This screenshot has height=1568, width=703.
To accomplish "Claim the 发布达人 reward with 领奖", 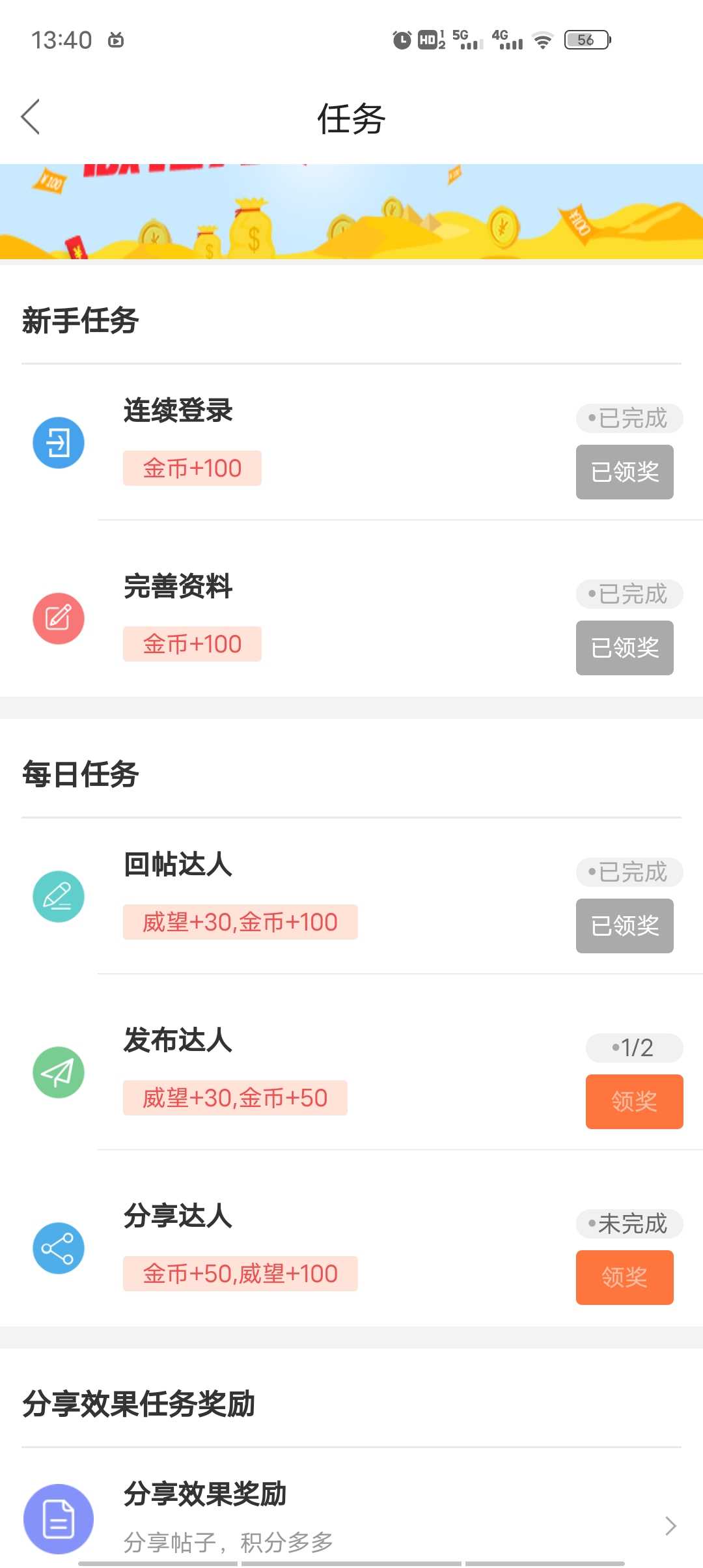I will tap(634, 1102).
